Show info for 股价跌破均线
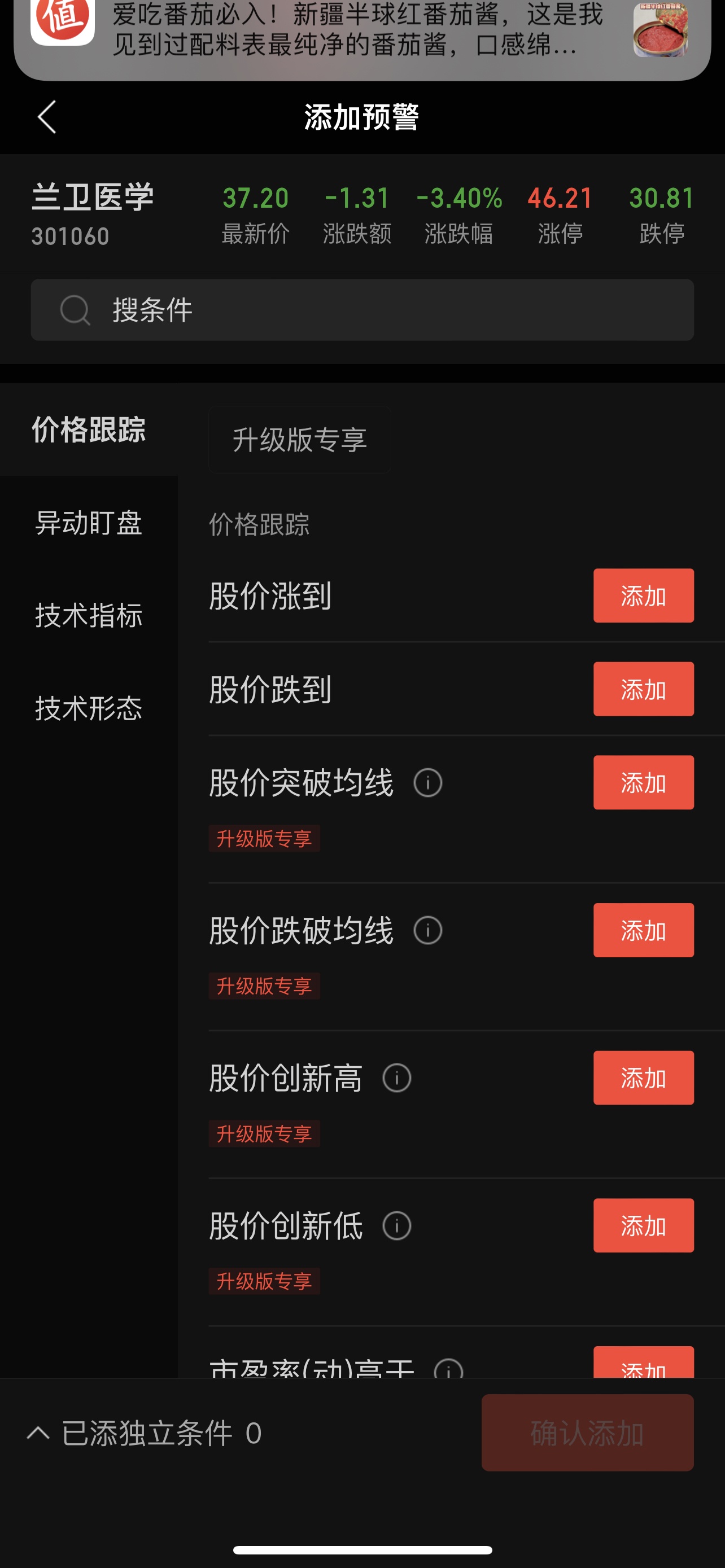The height and width of the screenshot is (1568, 725). pyautogui.click(x=428, y=931)
